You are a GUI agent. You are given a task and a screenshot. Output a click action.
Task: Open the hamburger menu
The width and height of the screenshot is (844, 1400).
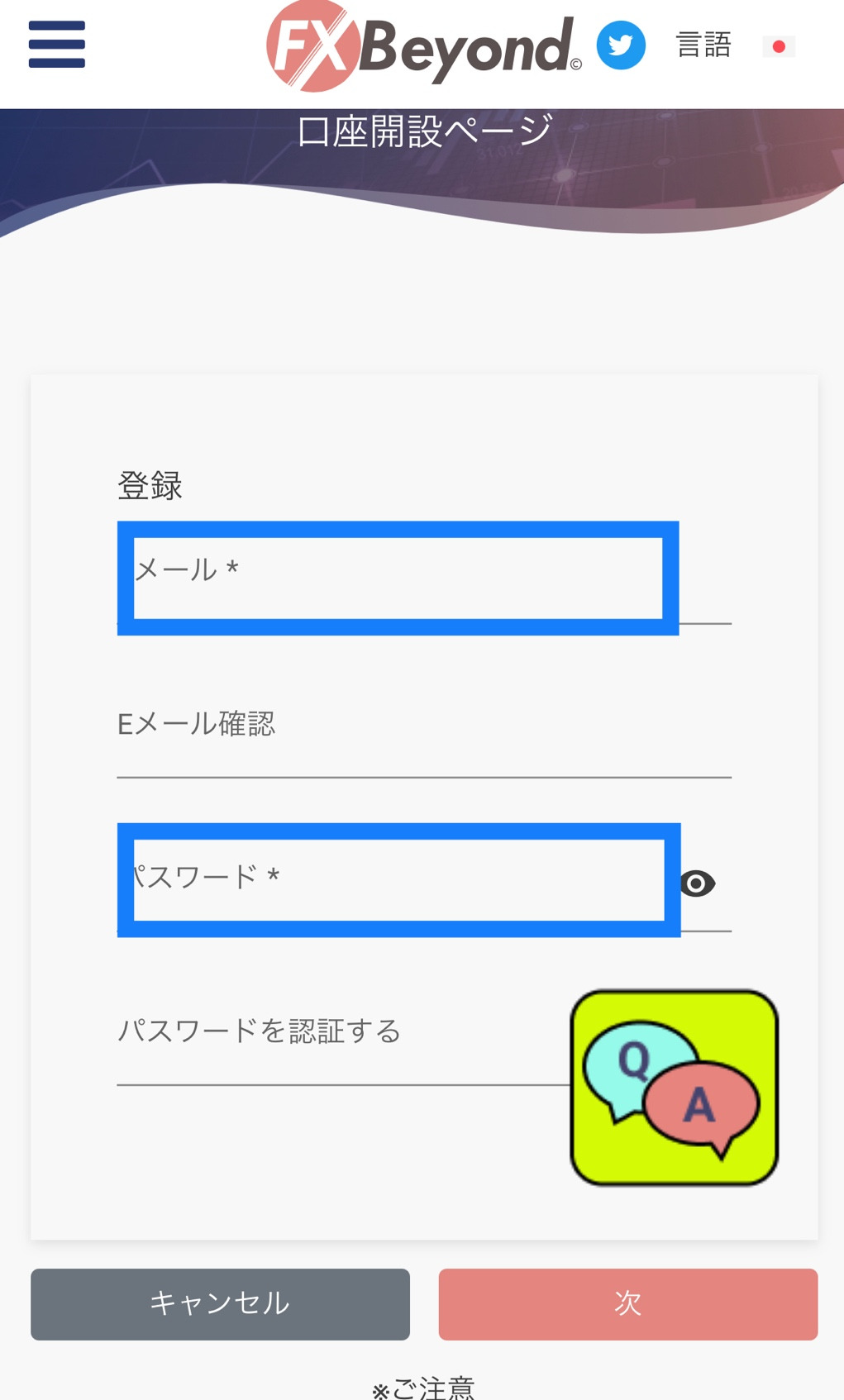click(56, 45)
